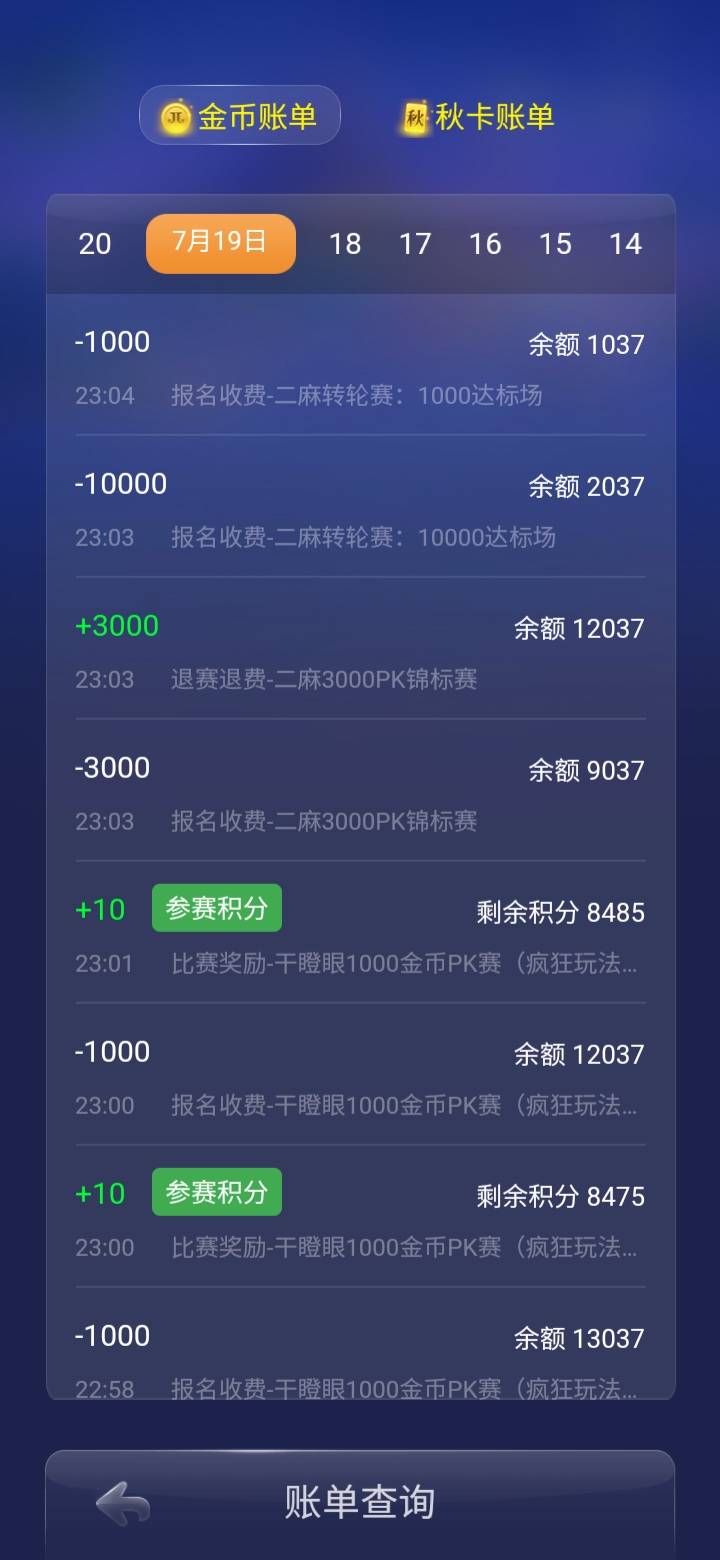Click the second 参赛积分 badge near 剩余积分 8475
The height and width of the screenshot is (1560, 720).
coord(217,1191)
